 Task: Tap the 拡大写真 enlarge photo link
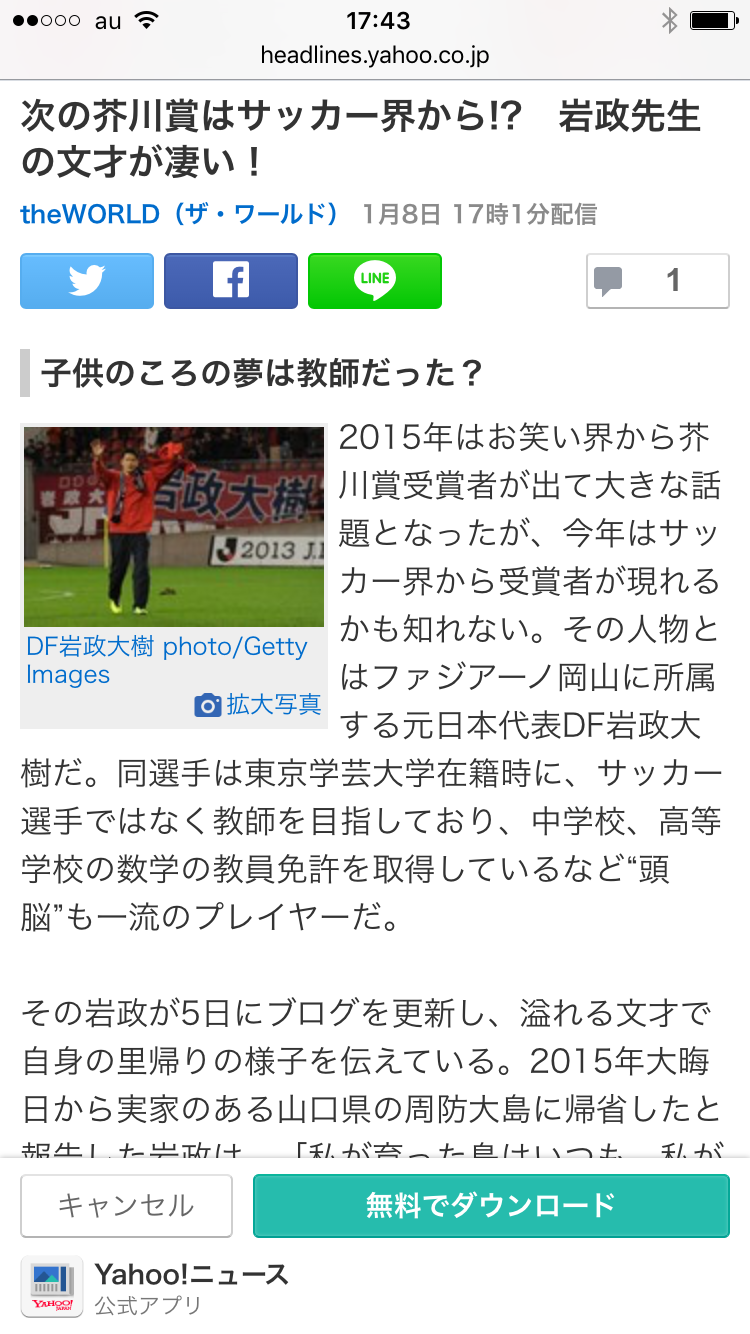[x=258, y=705]
